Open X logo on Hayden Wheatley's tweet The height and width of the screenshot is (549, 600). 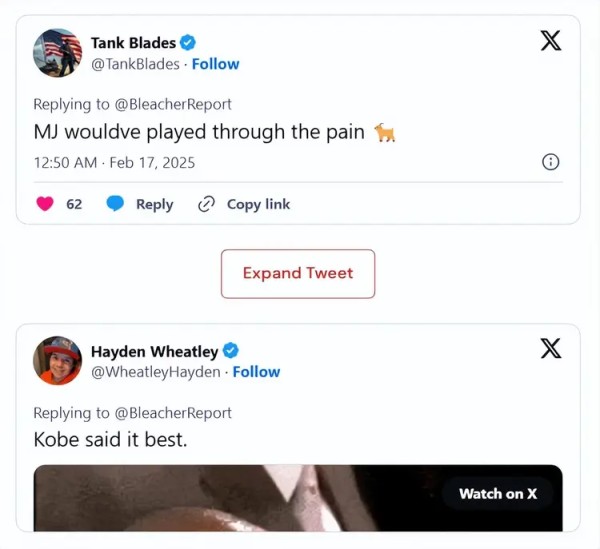tap(550, 348)
